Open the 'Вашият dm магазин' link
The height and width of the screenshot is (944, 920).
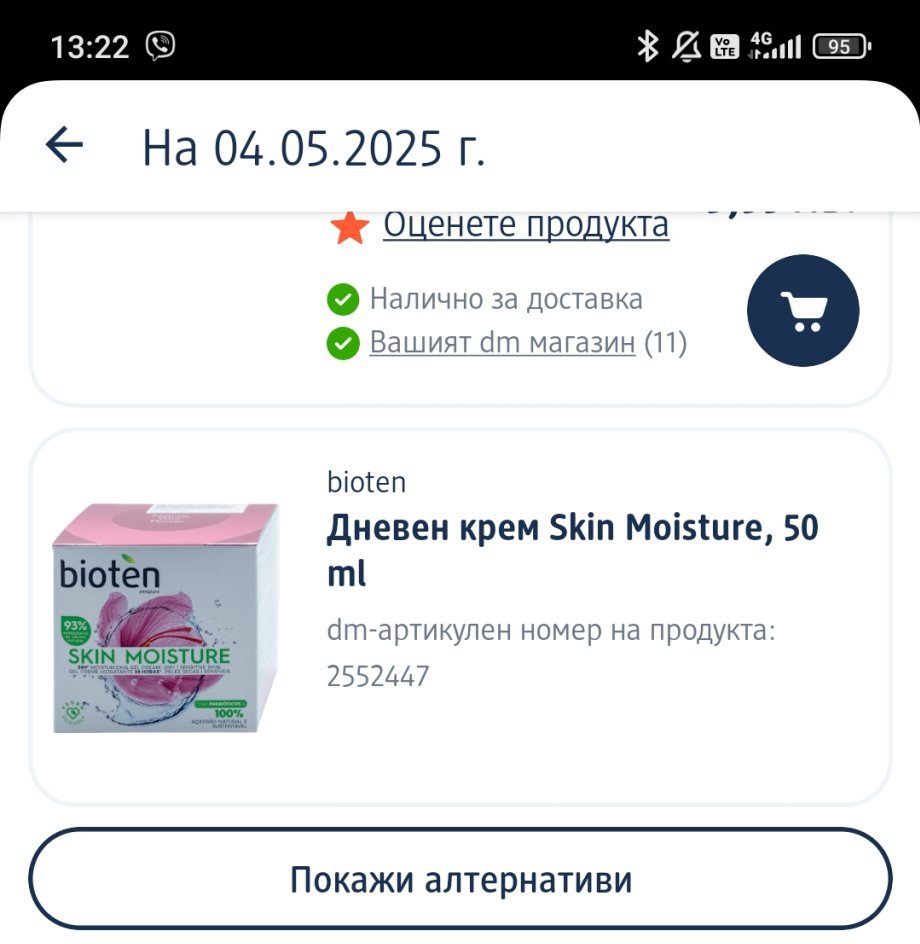(x=502, y=343)
